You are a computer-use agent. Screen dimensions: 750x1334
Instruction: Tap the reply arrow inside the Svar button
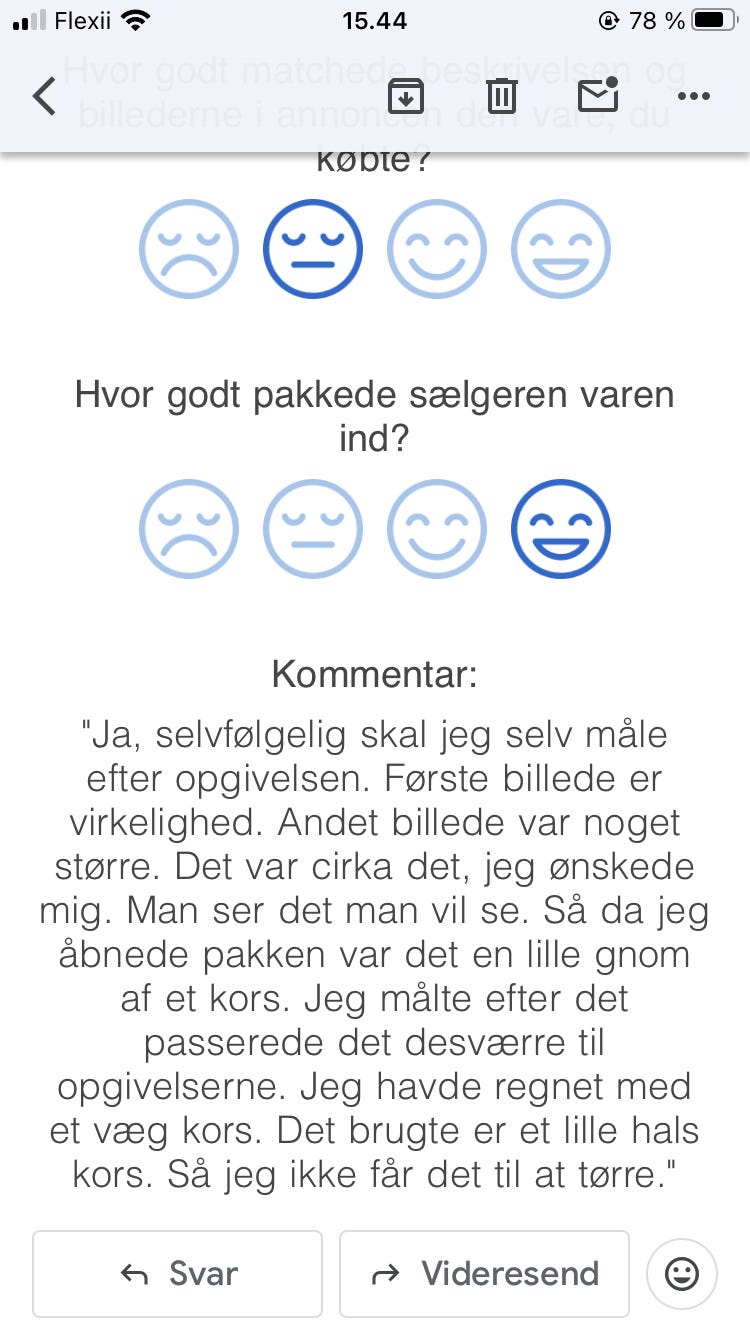133,1273
